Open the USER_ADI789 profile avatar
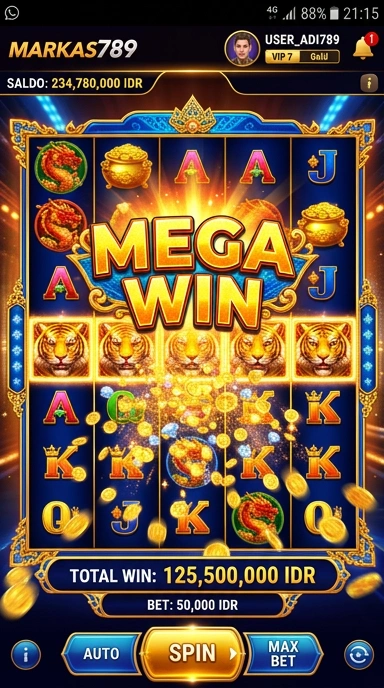 pyautogui.click(x=242, y=48)
